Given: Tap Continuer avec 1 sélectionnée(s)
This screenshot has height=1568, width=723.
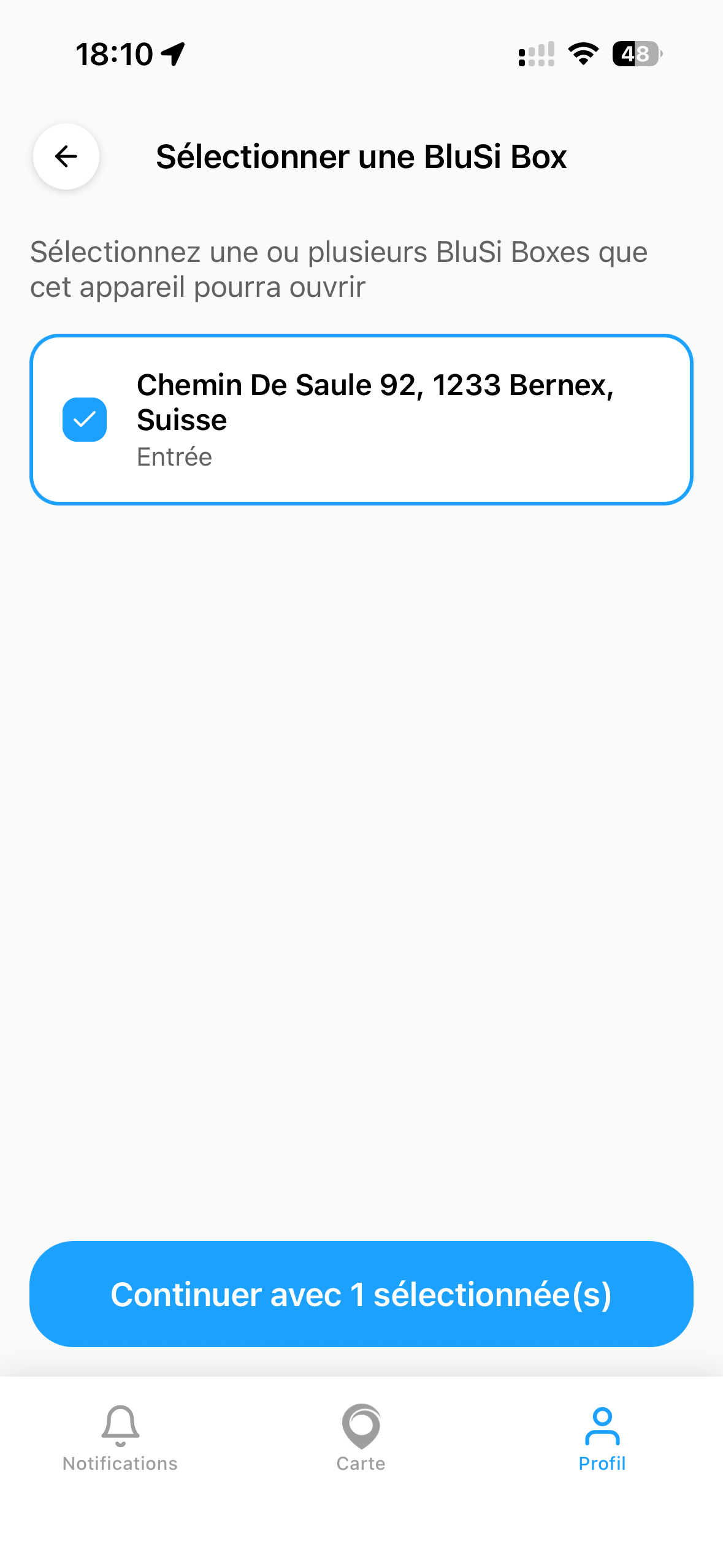Looking at the screenshot, I should tap(361, 1294).
